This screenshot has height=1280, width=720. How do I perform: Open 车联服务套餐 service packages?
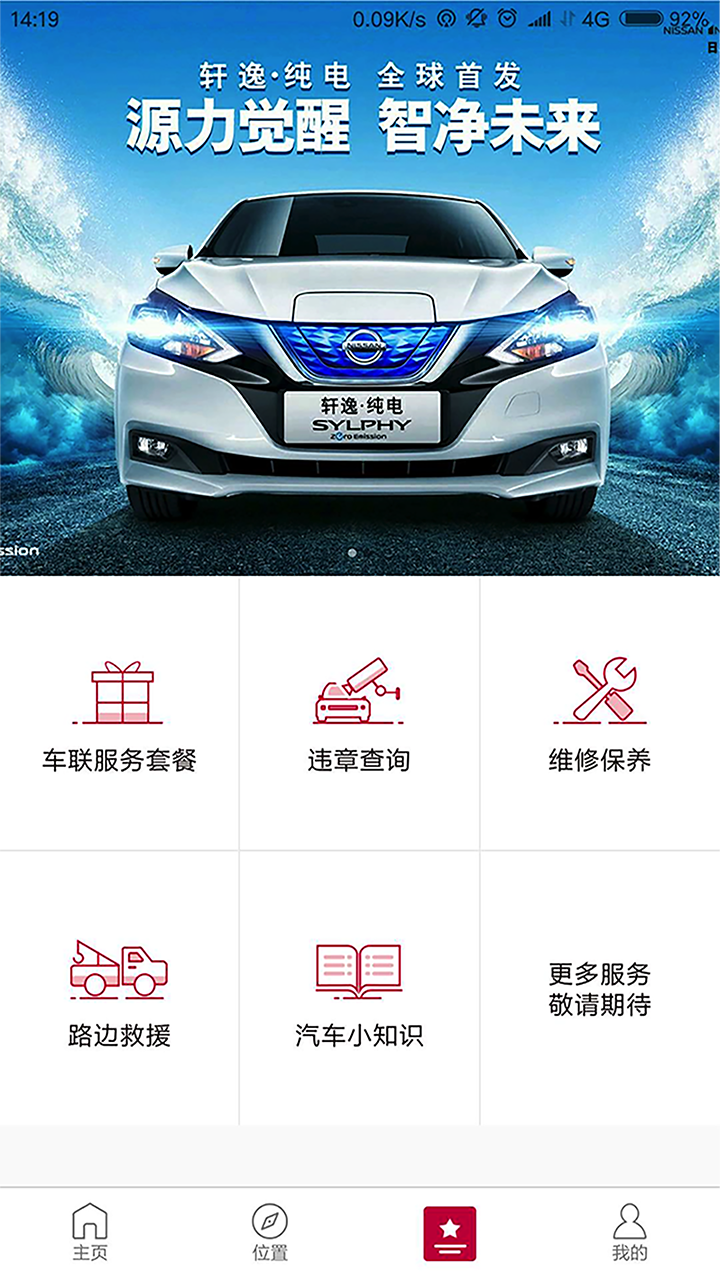click(x=120, y=715)
